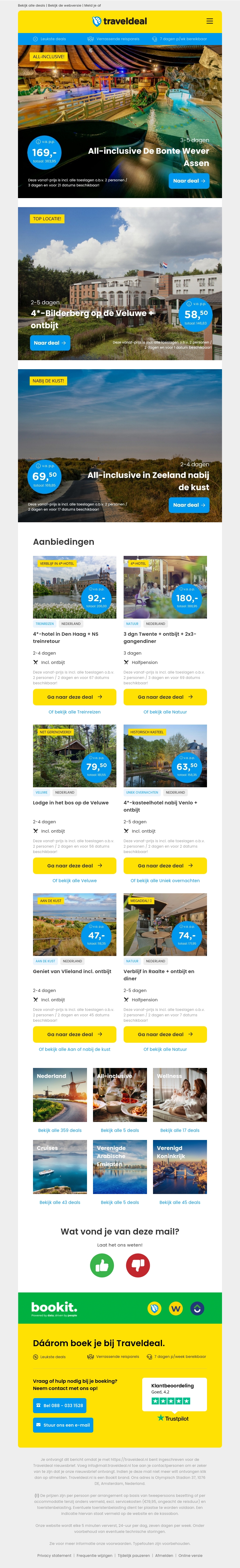Call via Bel 088 - 033 1528 button
240x1568 pixels.
coord(59,1406)
